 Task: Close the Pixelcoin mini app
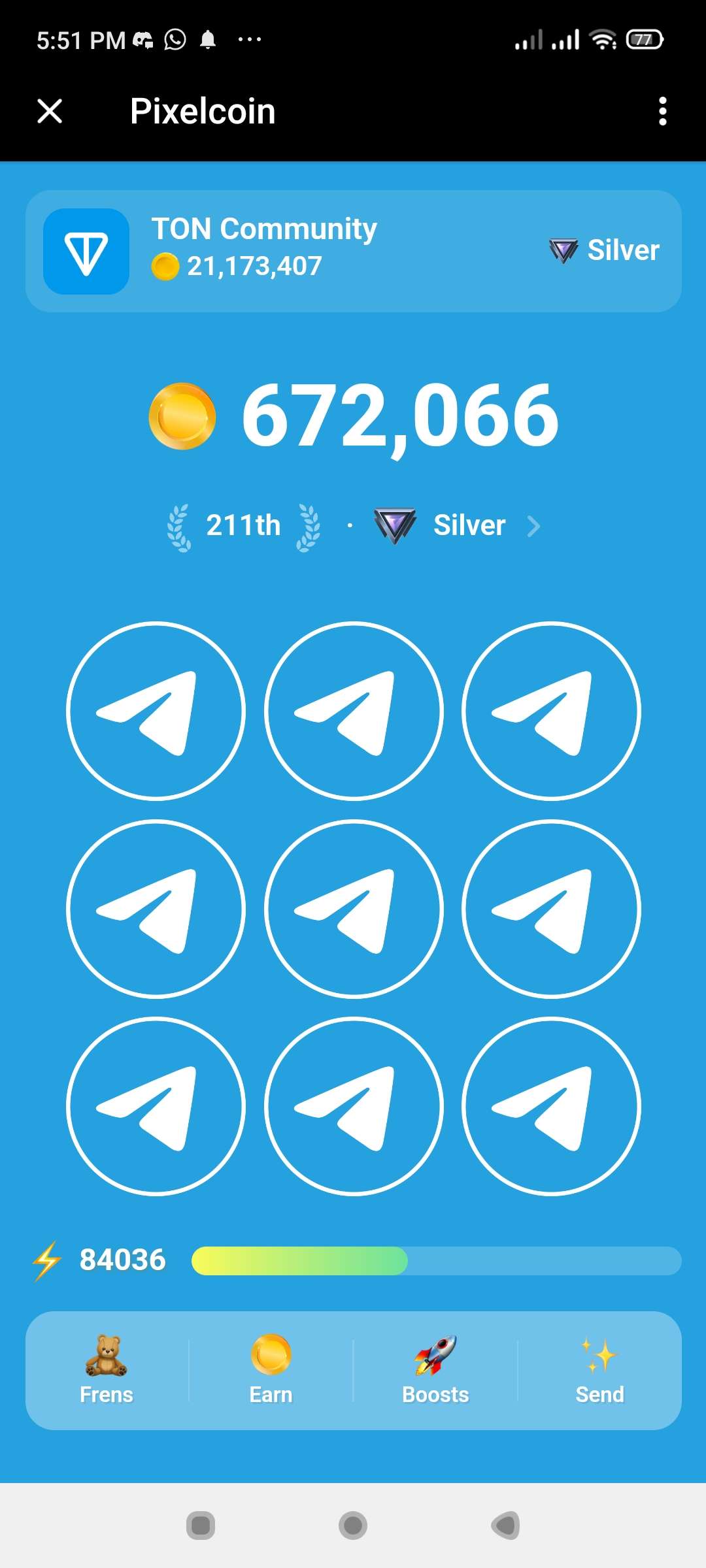coord(50,111)
